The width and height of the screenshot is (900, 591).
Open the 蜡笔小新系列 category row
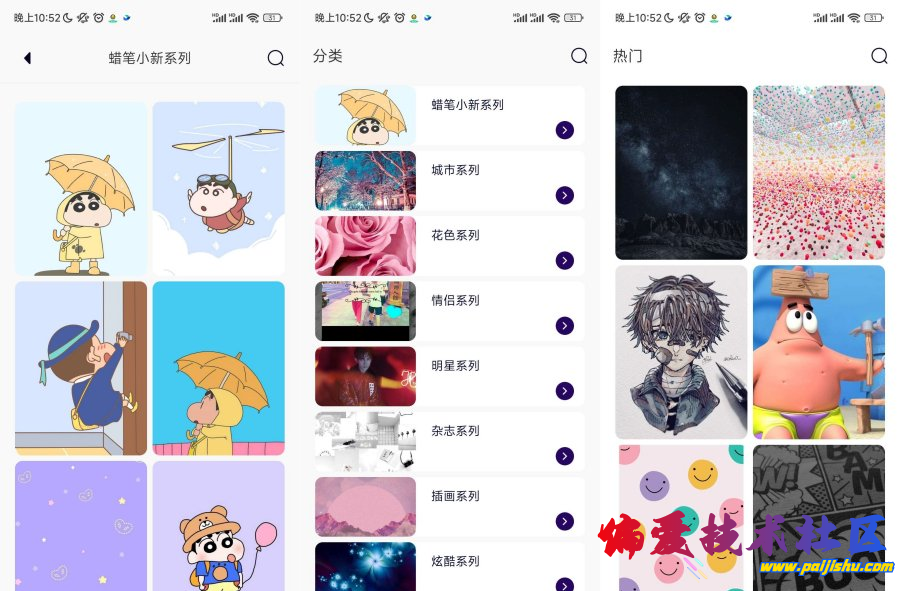449,116
